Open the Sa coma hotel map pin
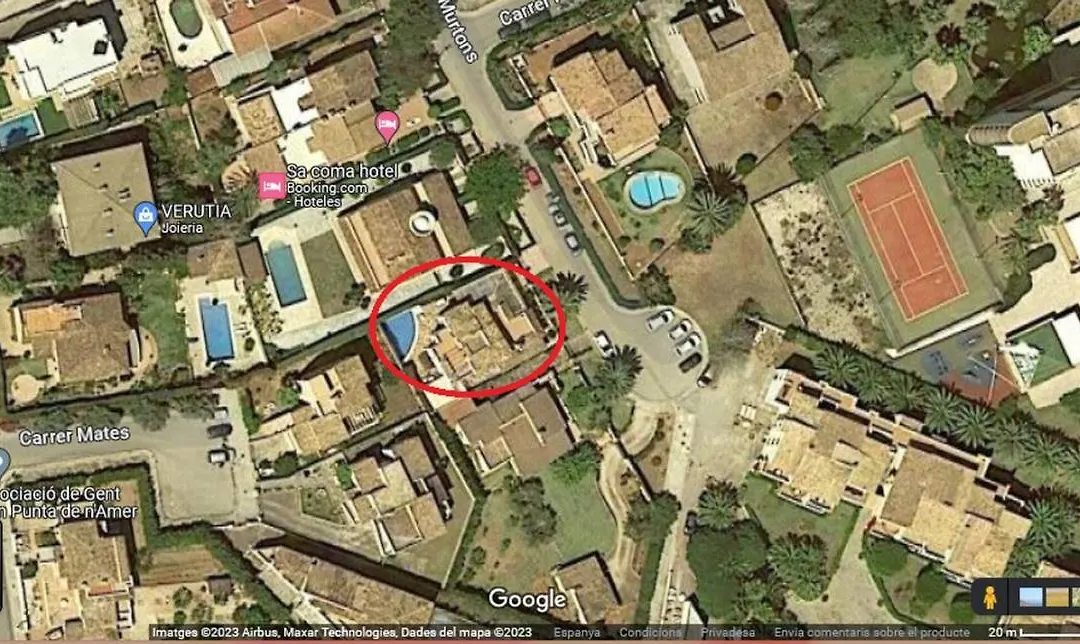This screenshot has height=644, width=1080. pos(271,185)
